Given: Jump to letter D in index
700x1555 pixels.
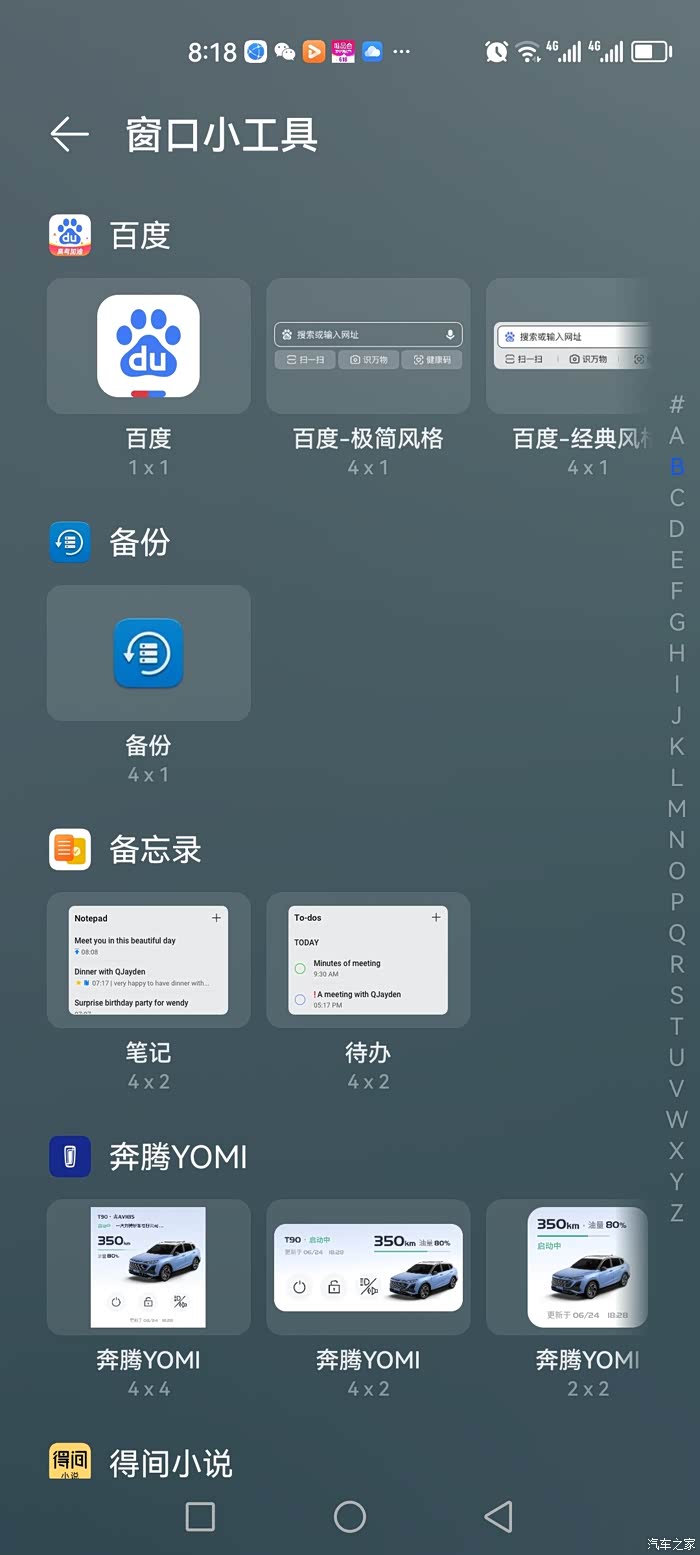Looking at the screenshot, I should tap(677, 529).
